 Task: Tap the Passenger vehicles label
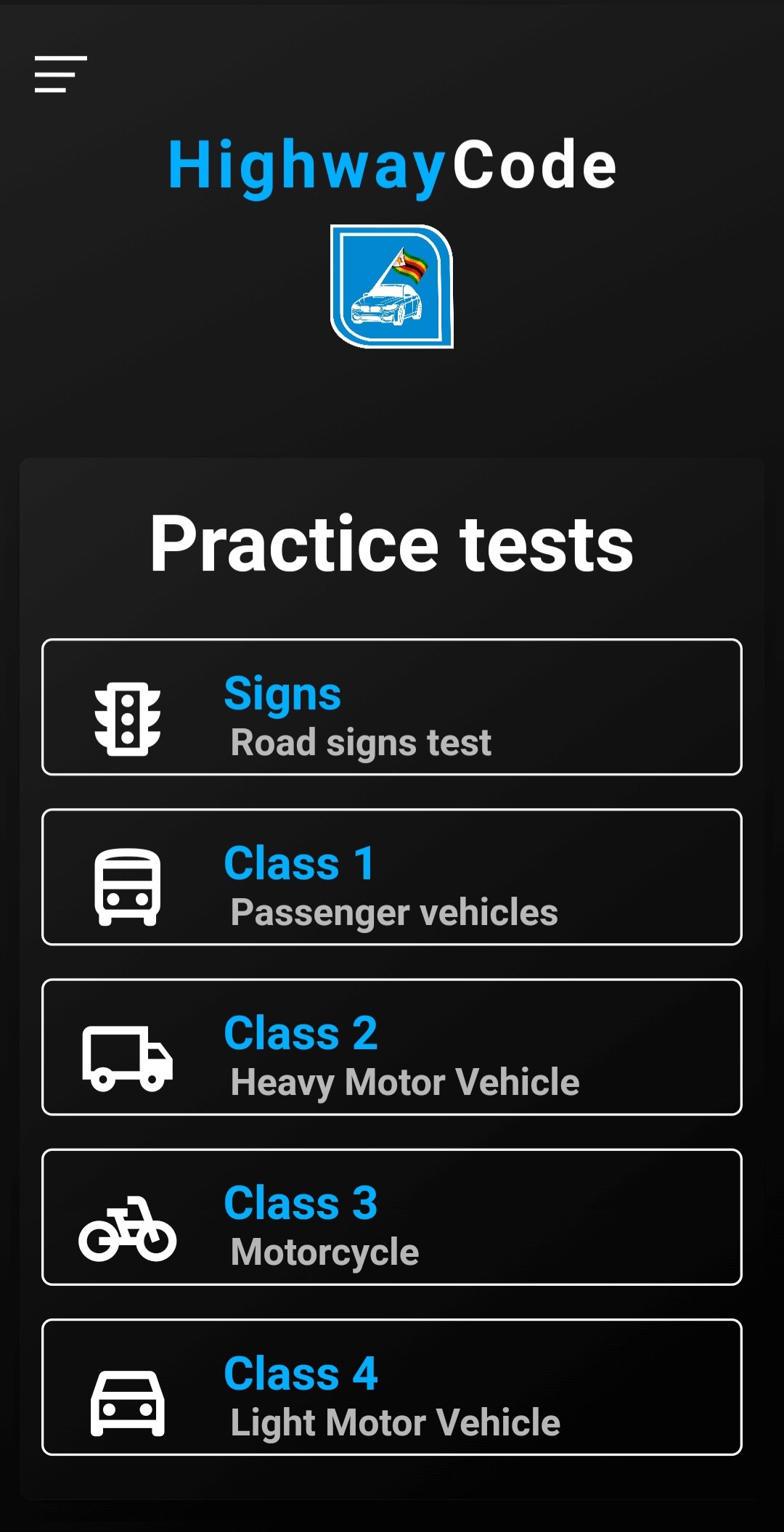393,913
